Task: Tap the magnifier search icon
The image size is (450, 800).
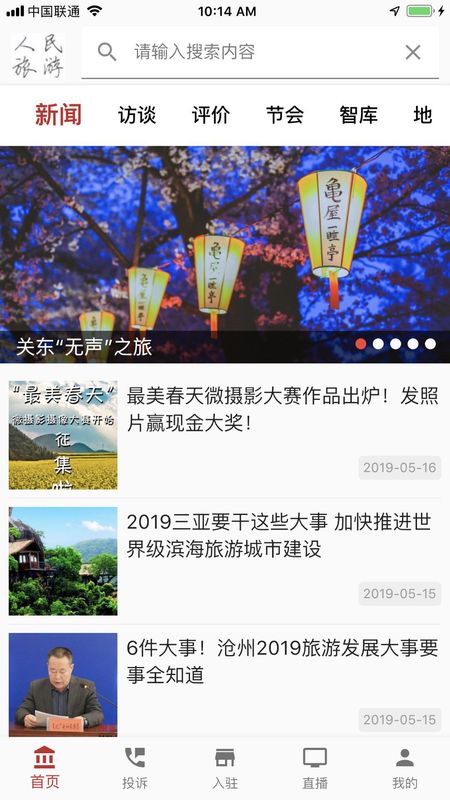Action: [x=107, y=52]
